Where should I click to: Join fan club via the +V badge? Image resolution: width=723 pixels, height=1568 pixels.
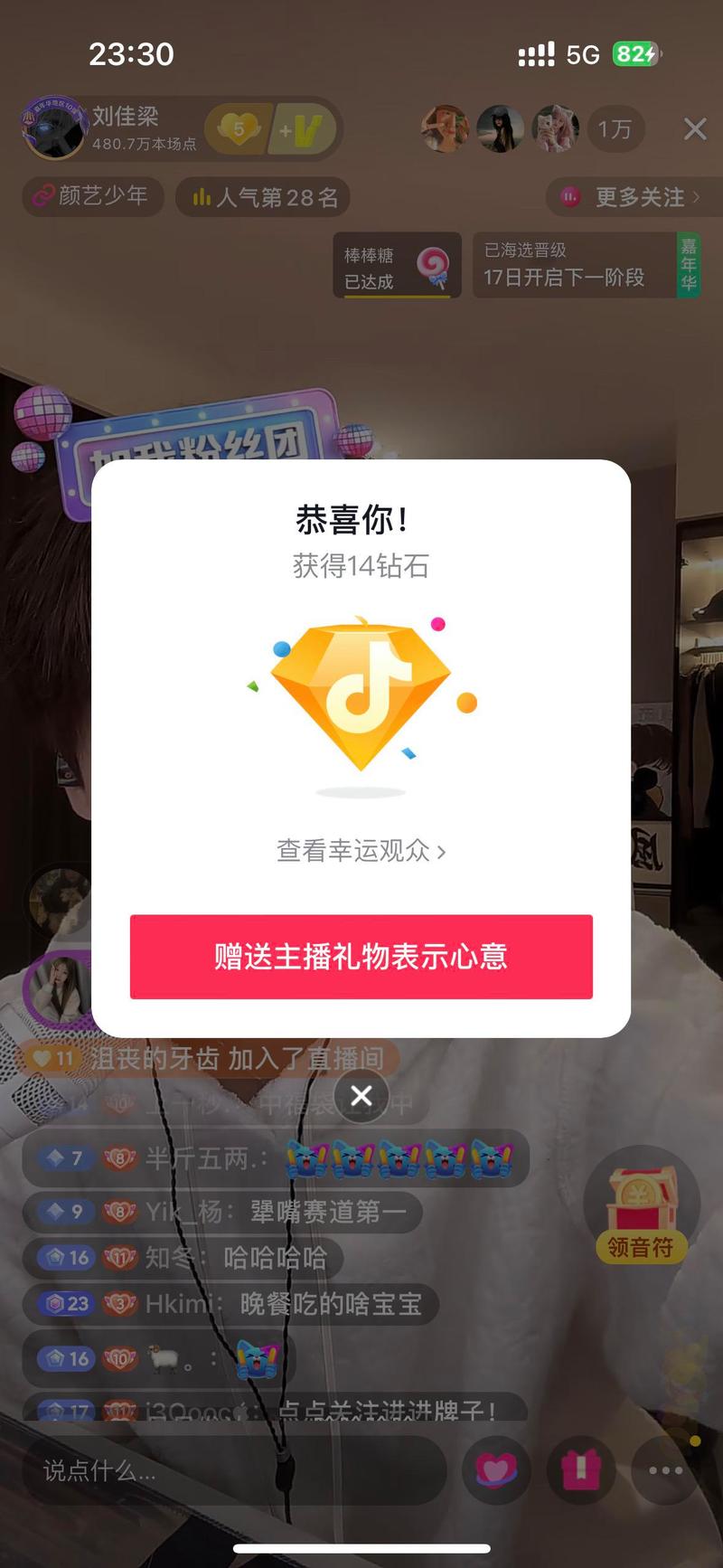[x=303, y=130]
